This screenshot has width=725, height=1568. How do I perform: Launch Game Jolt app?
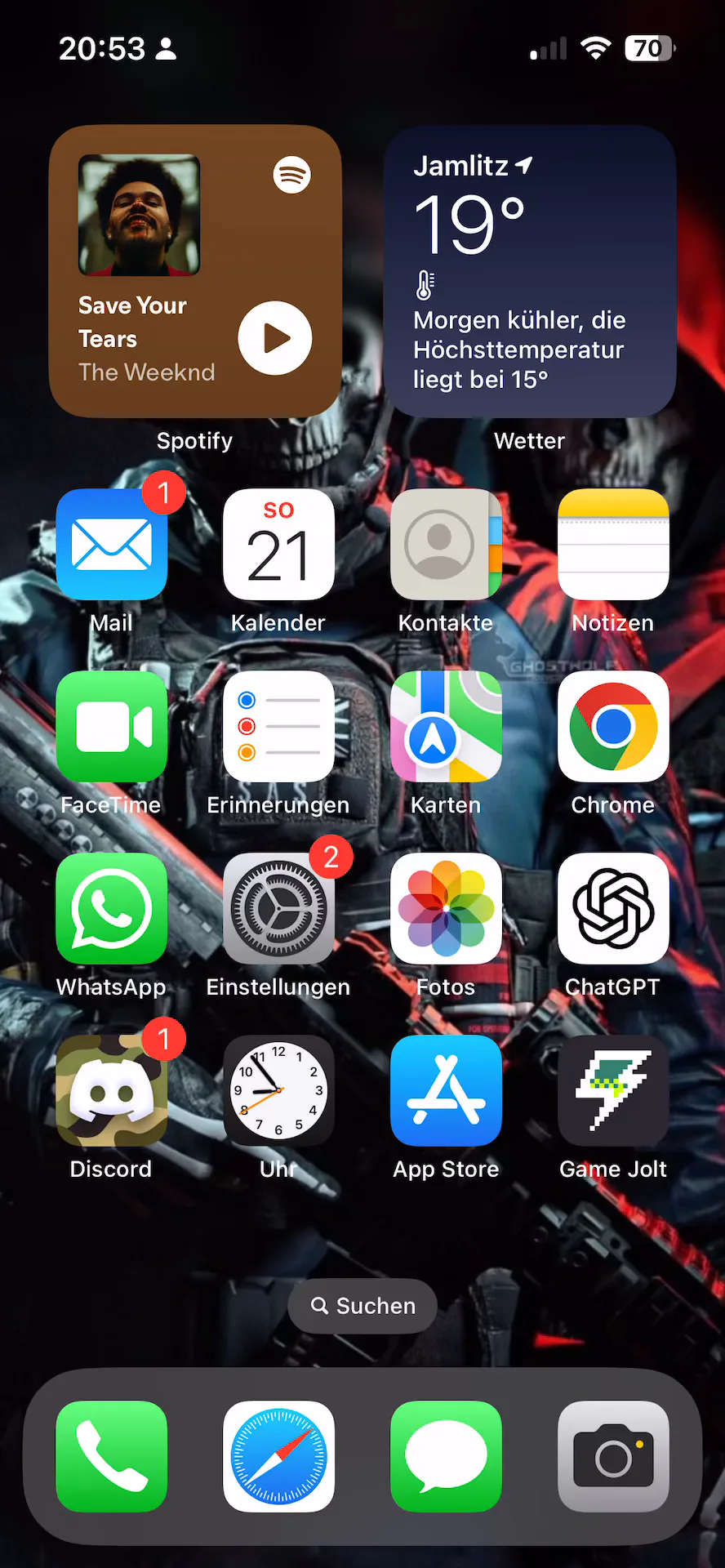(x=613, y=1091)
